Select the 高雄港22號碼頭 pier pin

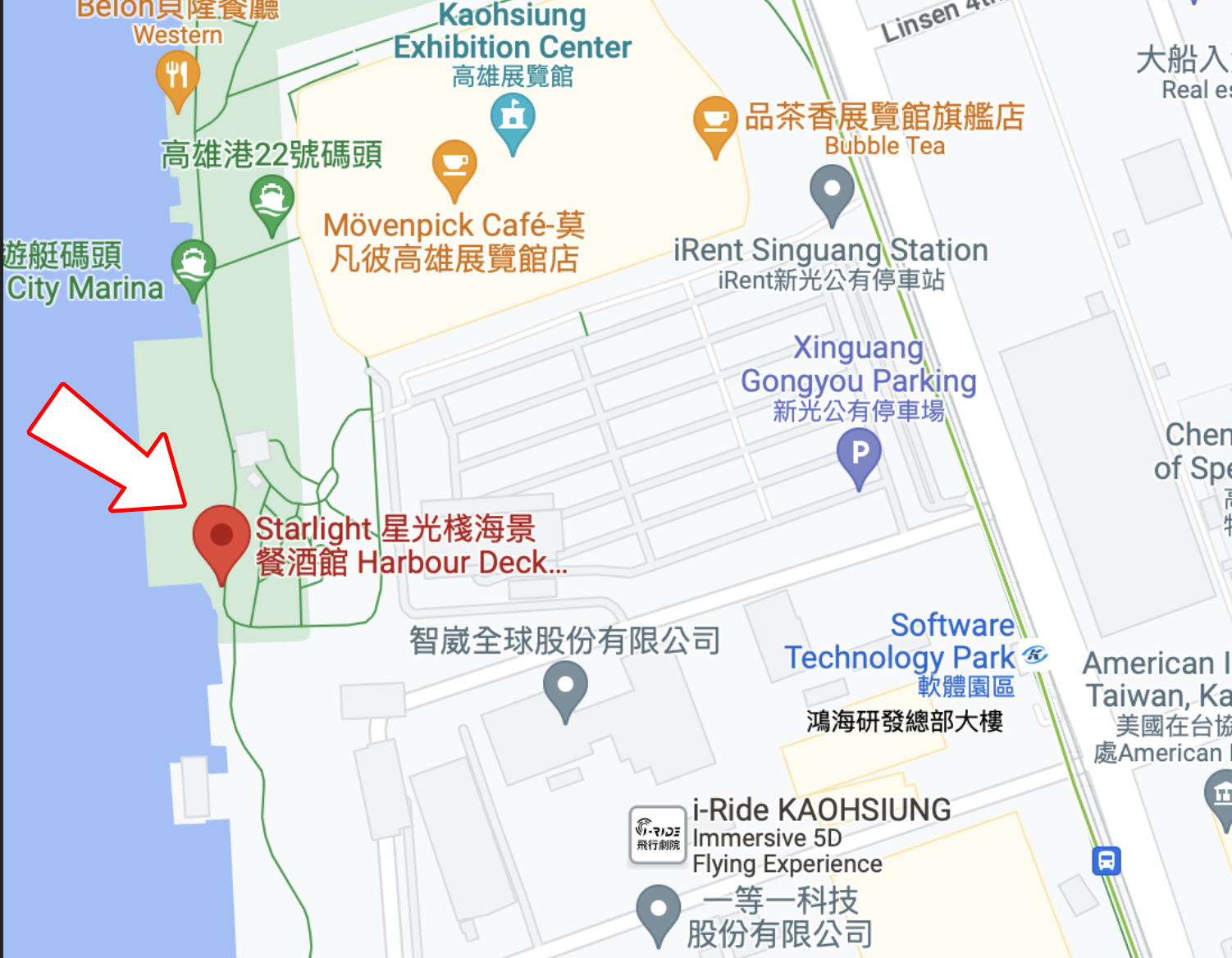[271, 208]
